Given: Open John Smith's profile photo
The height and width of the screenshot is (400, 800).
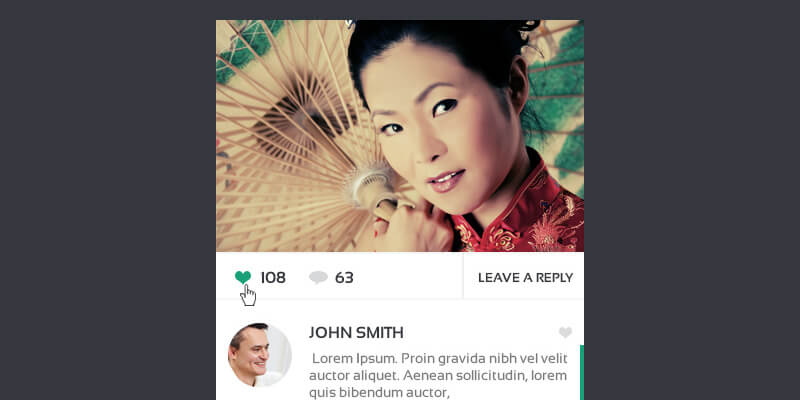Looking at the screenshot, I should pos(259,355).
